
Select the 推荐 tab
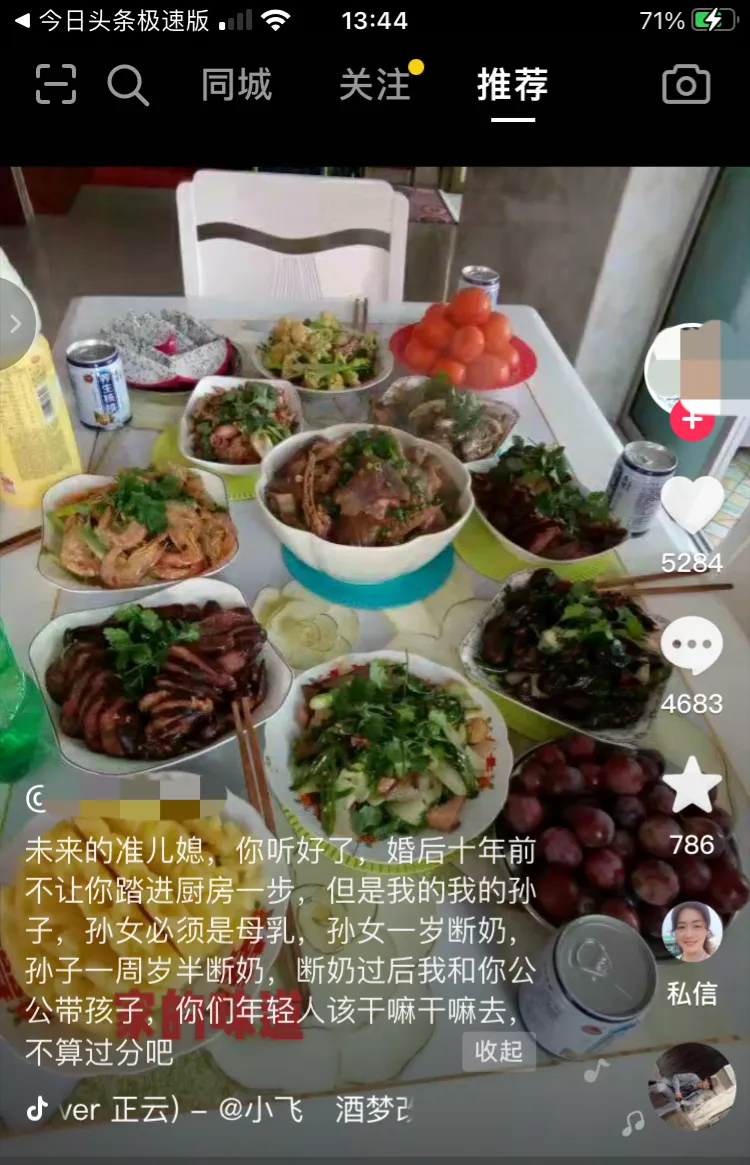[x=512, y=85]
